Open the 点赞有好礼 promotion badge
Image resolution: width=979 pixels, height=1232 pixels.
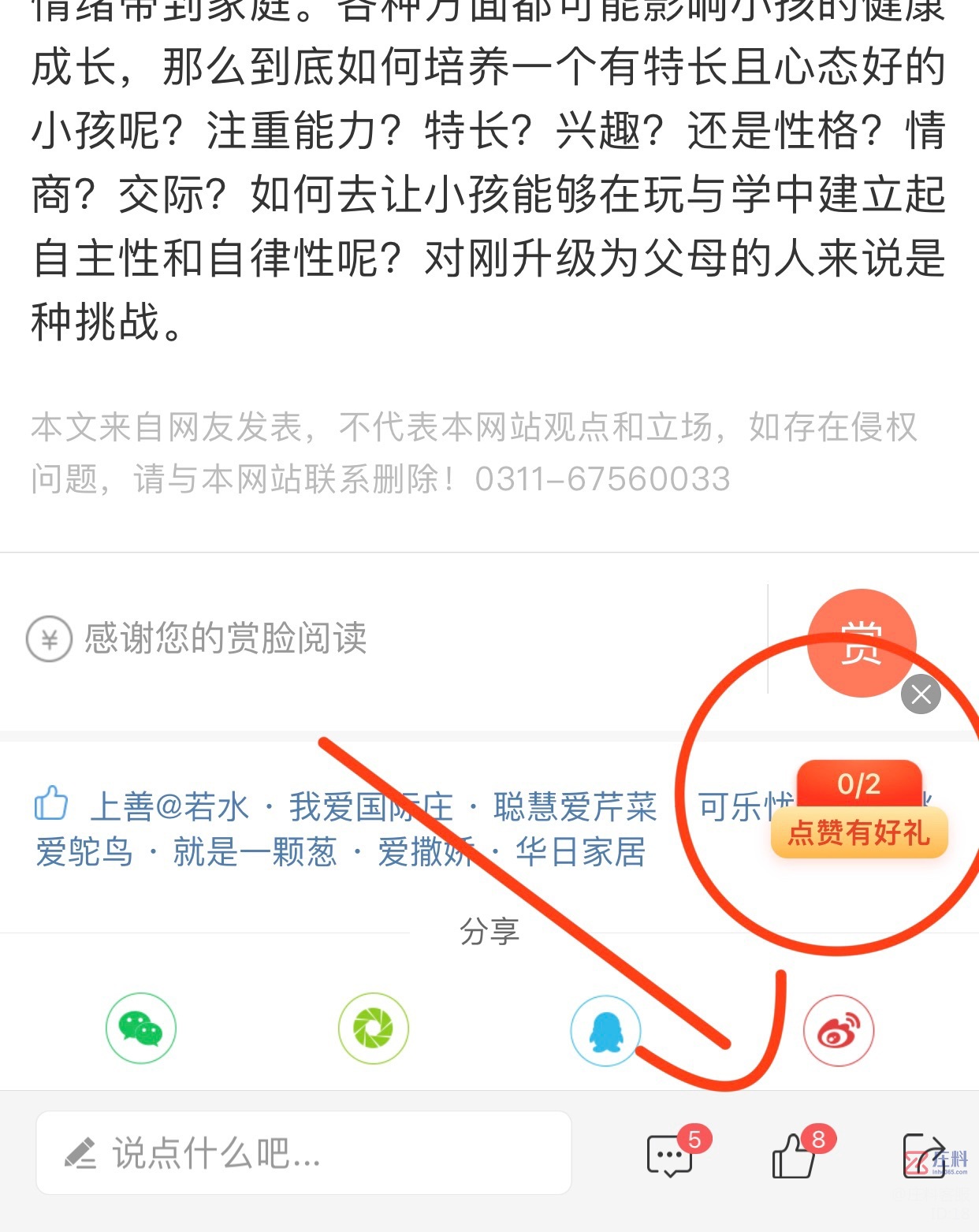859,810
